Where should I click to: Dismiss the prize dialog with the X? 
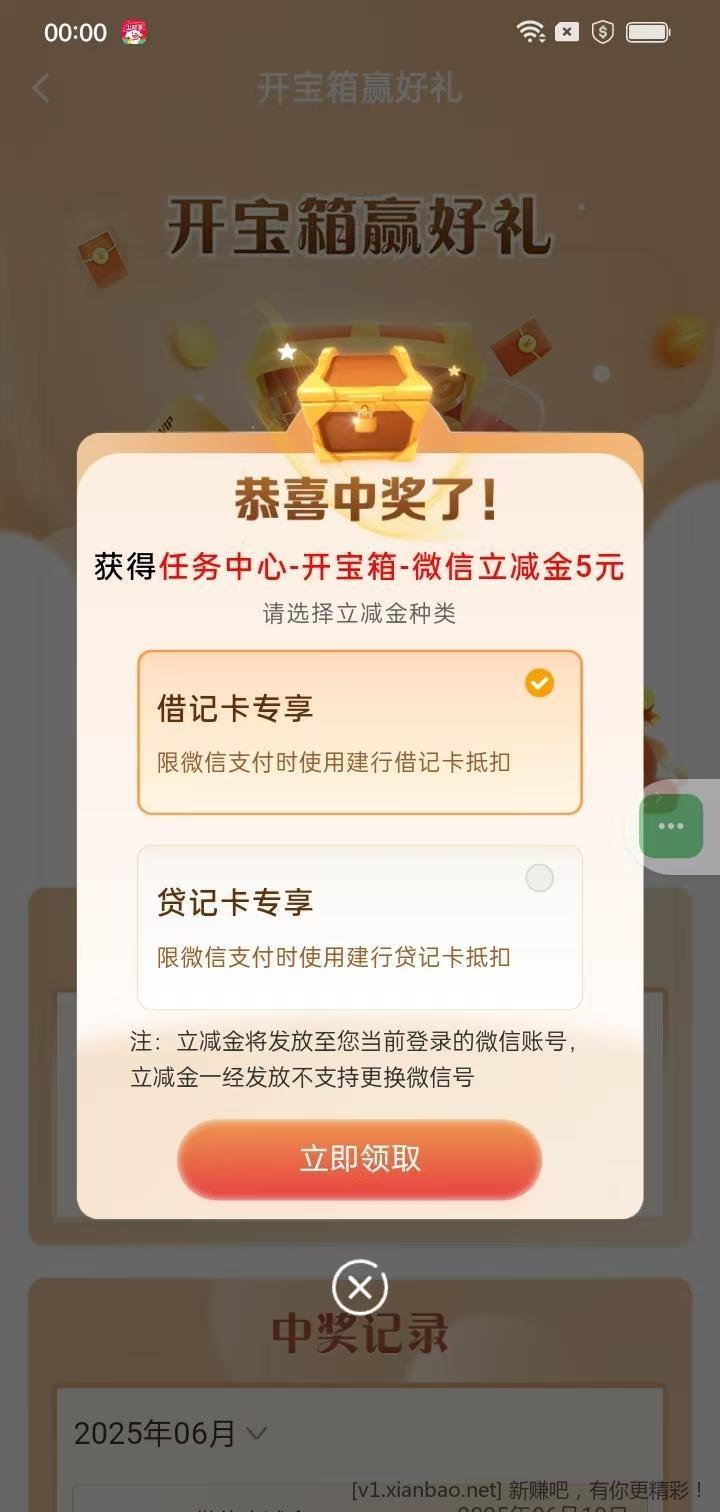tap(360, 1287)
